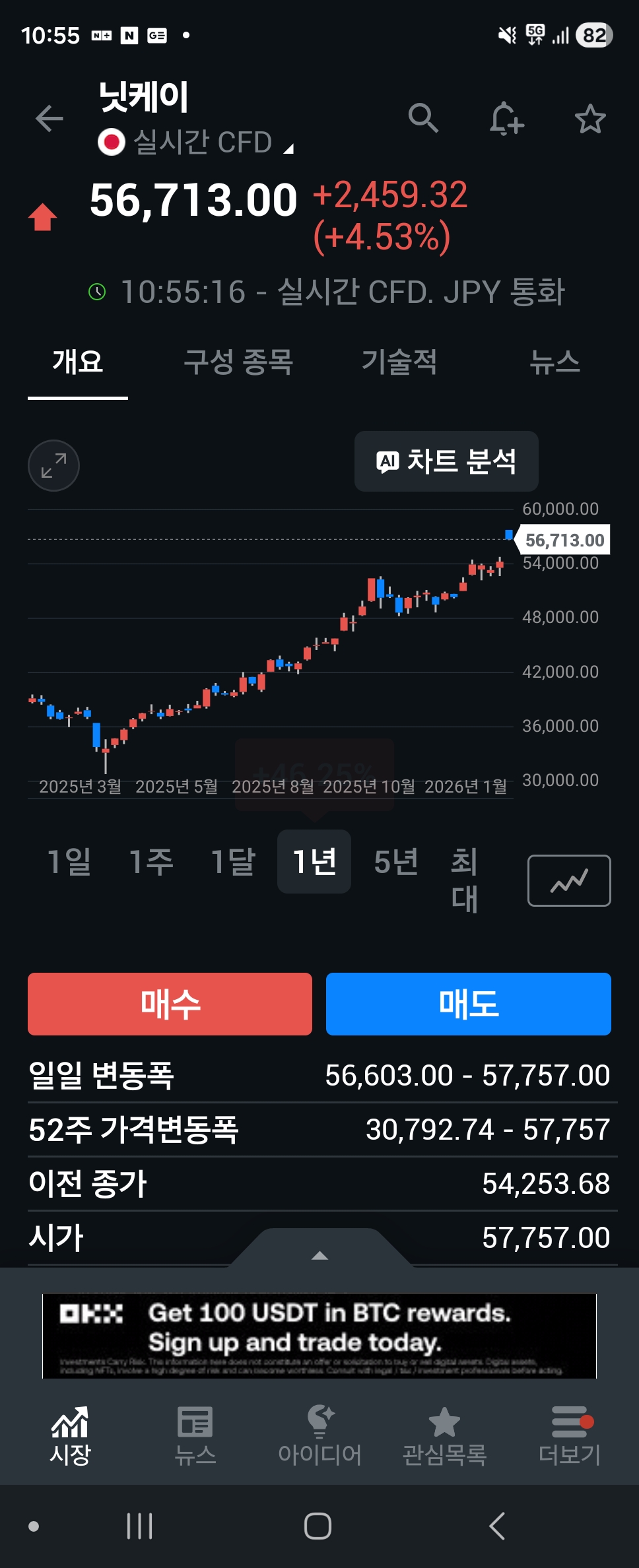The width and height of the screenshot is (639, 1568).
Task: Open the search magnifier icon
Action: click(423, 119)
